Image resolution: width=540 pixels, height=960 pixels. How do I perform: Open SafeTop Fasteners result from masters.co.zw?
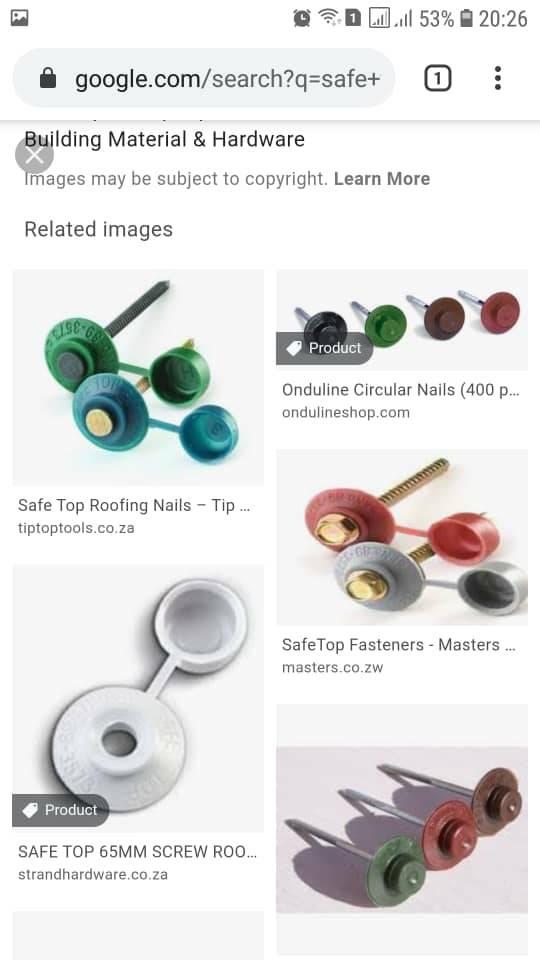coord(402,537)
